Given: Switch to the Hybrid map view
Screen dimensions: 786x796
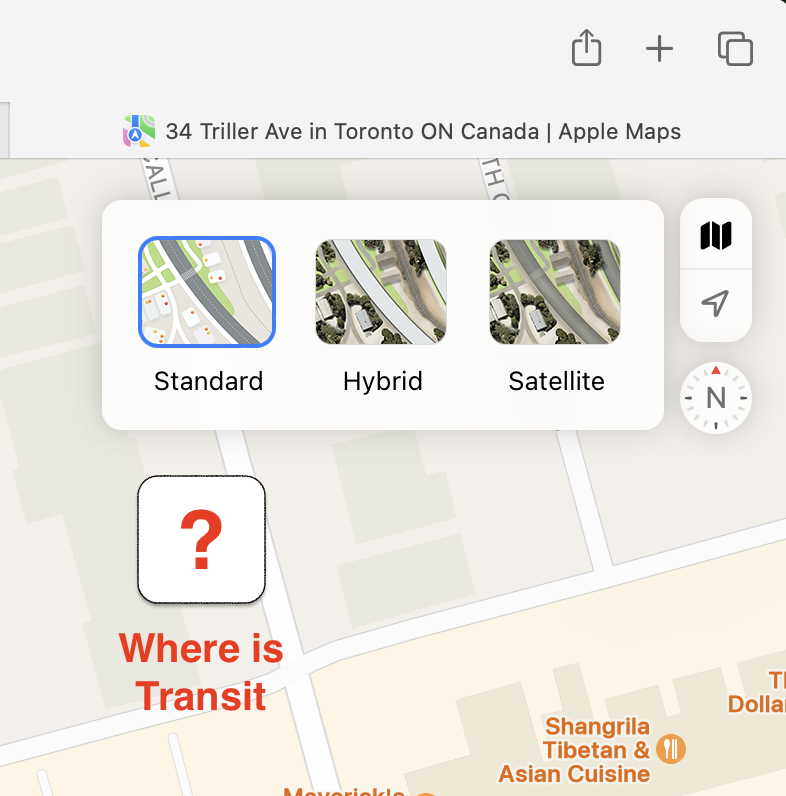Looking at the screenshot, I should (381, 292).
